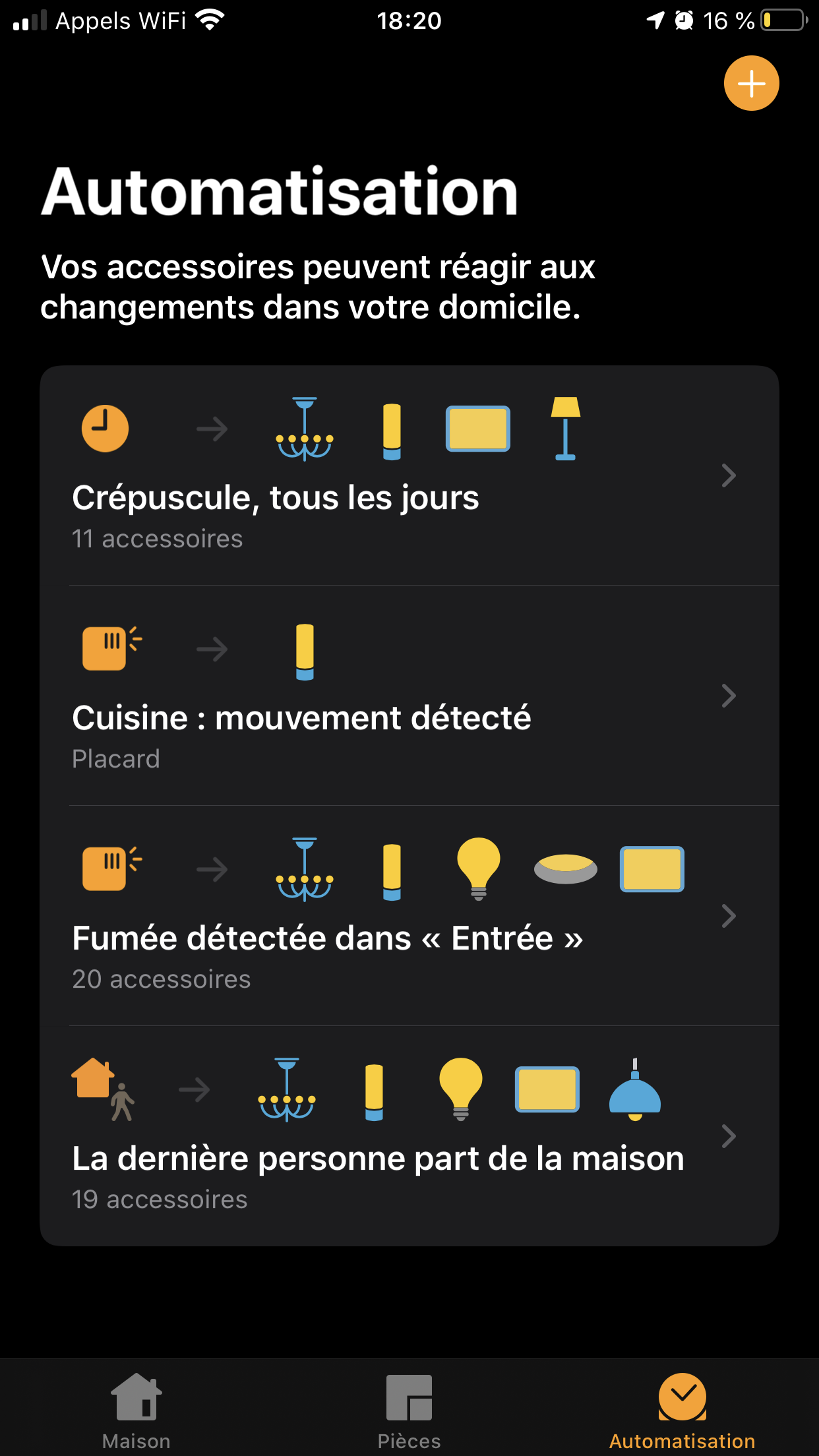
Task: Open the Crépuscule, tous les jours automation
Action: [x=409, y=475]
